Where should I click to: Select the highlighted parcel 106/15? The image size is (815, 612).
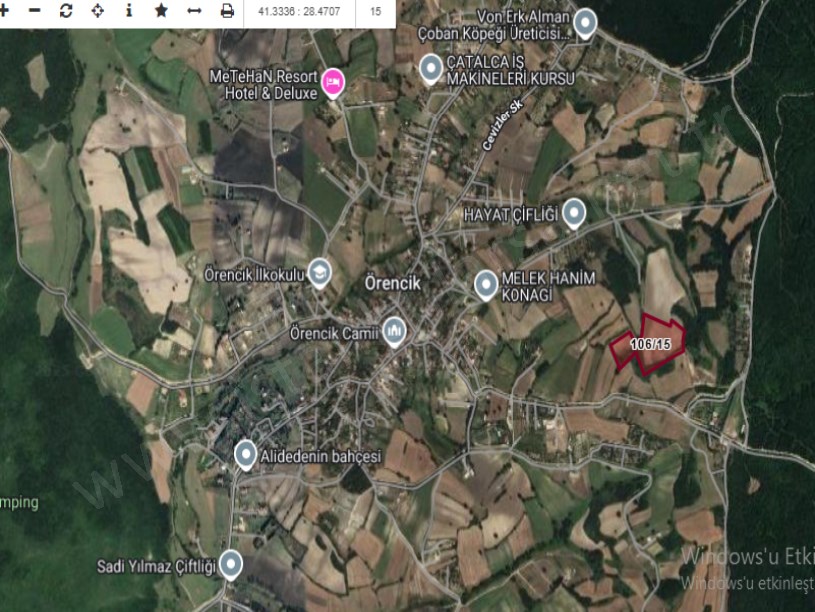650,343
